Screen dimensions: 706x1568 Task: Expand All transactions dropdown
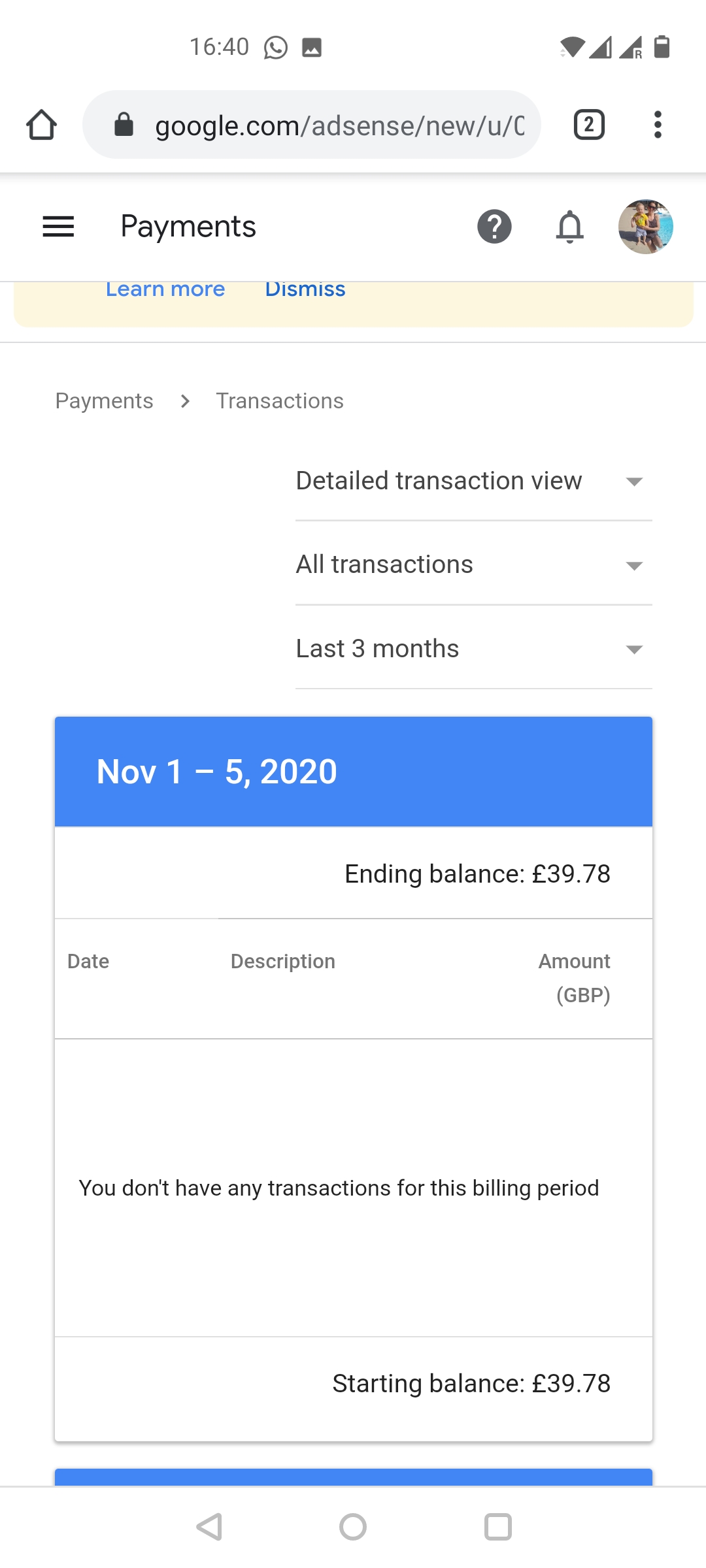[474, 564]
